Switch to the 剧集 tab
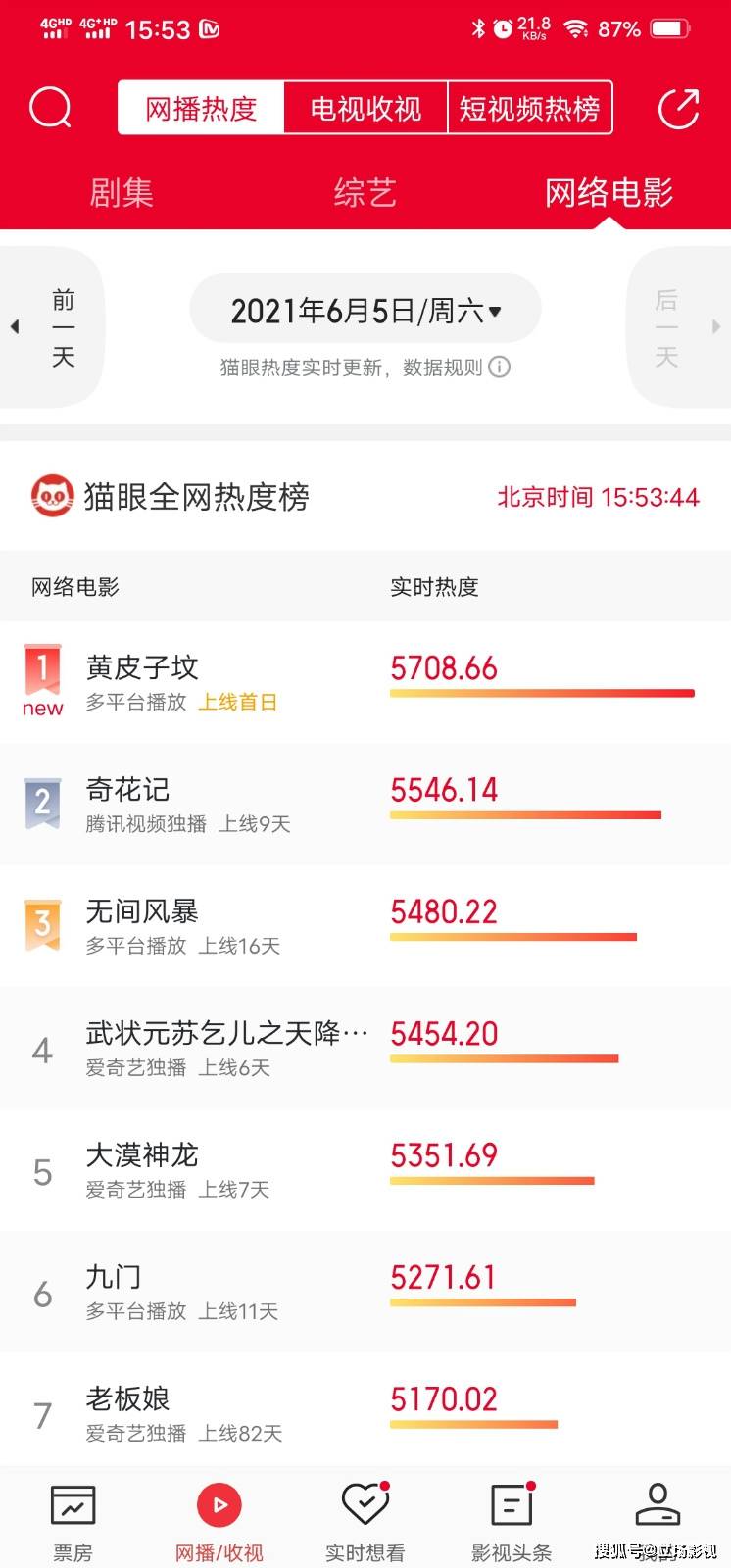Screen dimensions: 731x1568 click(x=122, y=192)
